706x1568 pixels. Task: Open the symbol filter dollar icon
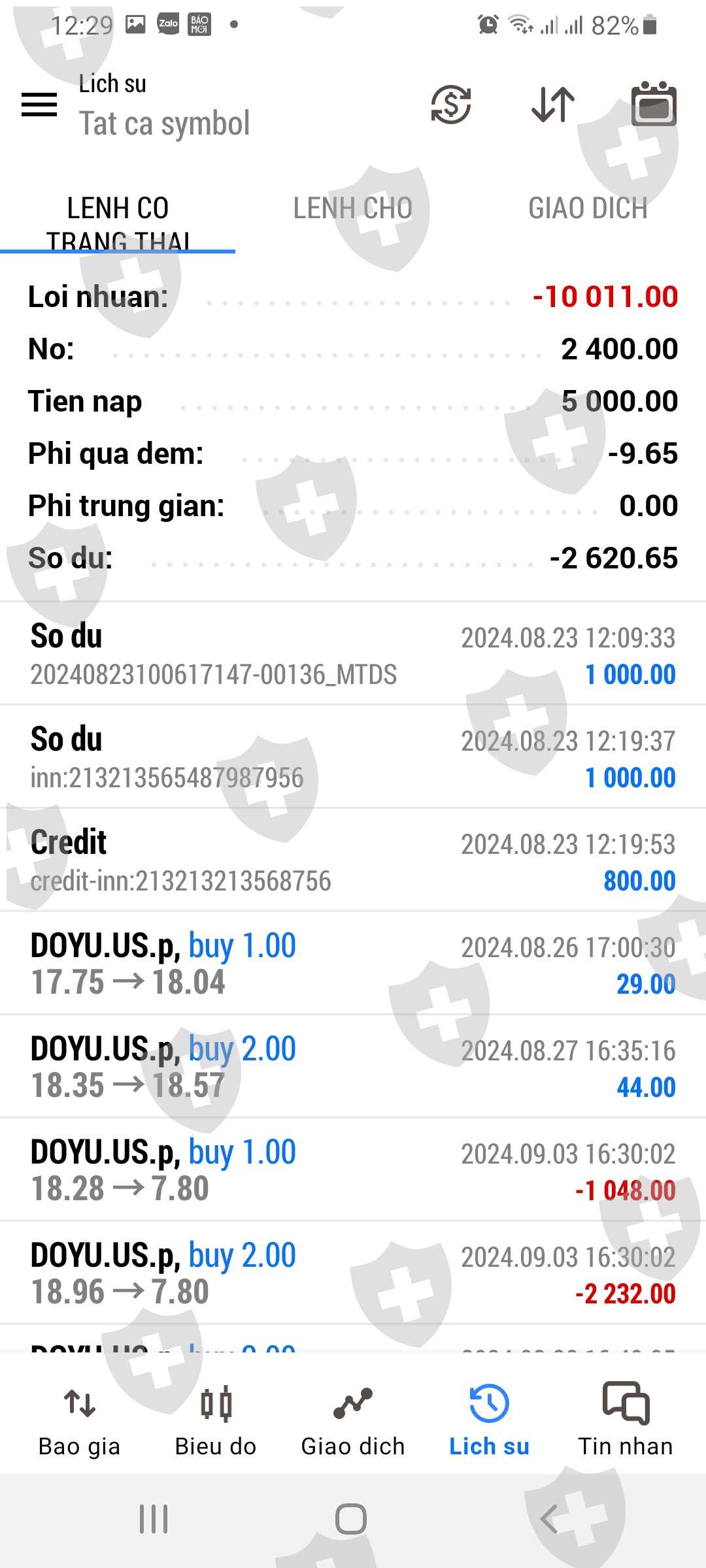(451, 105)
